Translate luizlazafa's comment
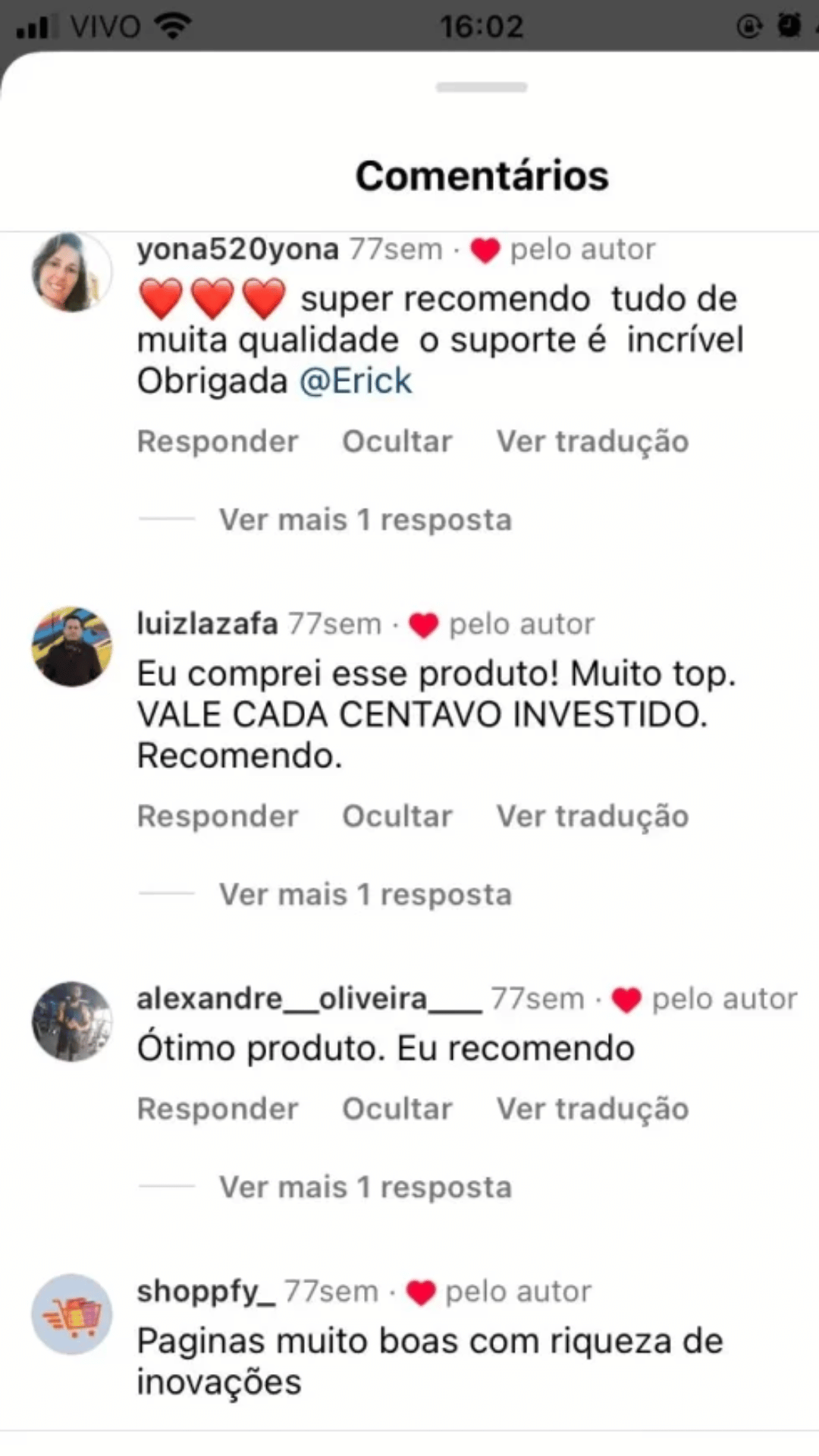This screenshot has height=1456, width=819. pos(592,816)
